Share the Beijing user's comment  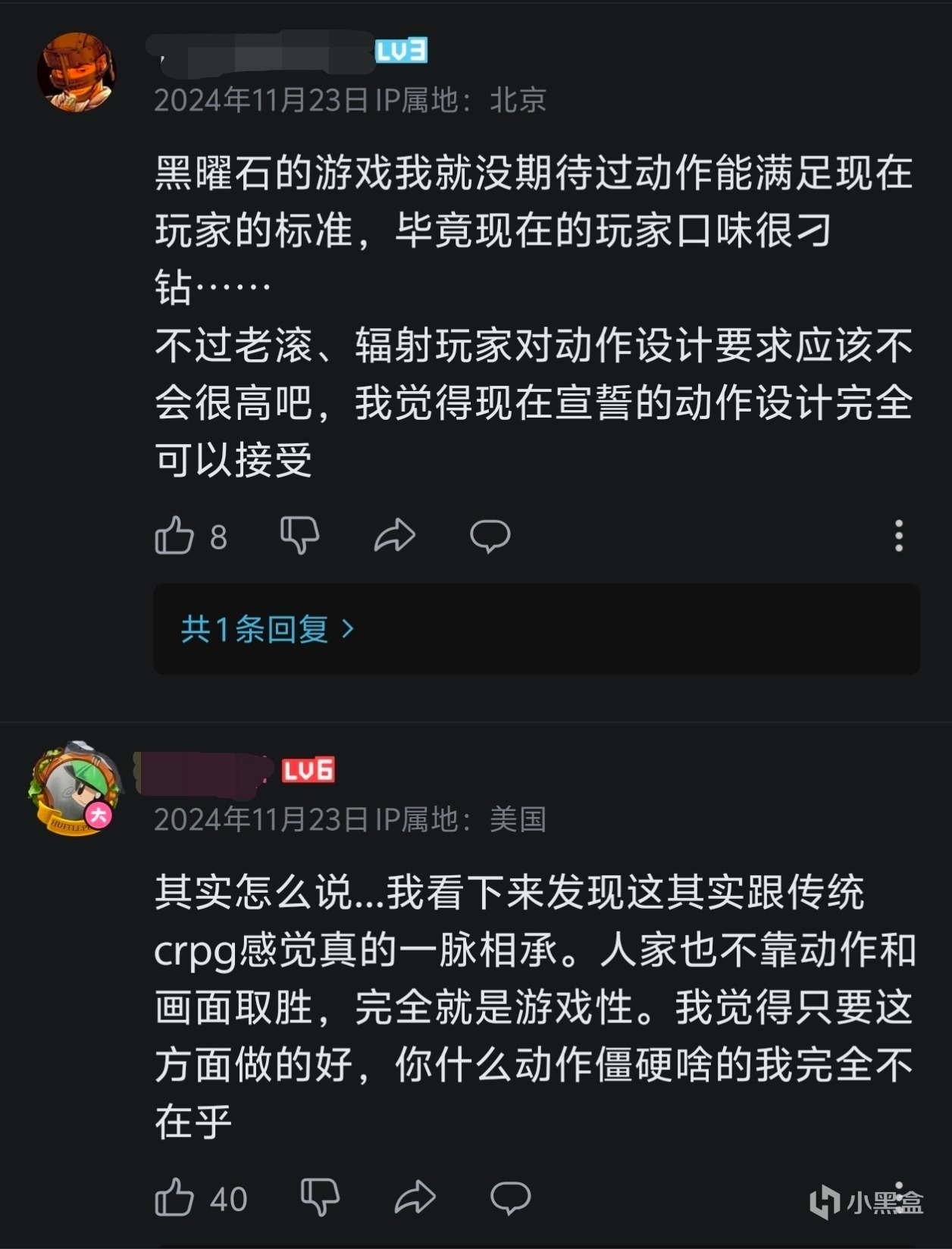pos(395,536)
